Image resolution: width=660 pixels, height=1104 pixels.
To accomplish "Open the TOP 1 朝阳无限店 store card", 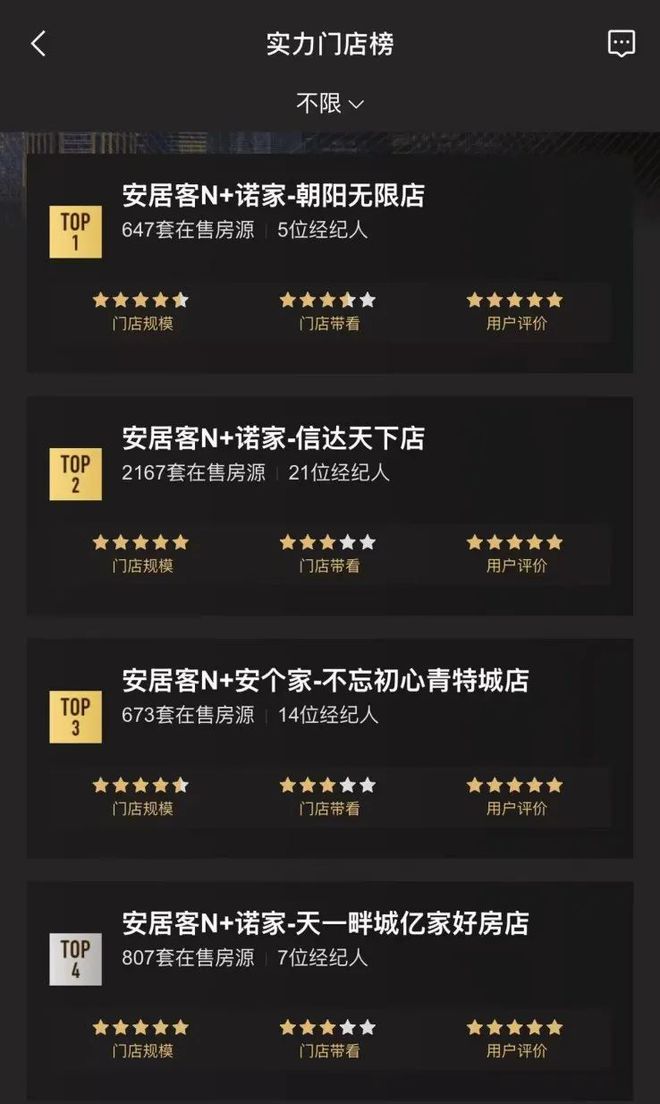I will pyautogui.click(x=330, y=262).
